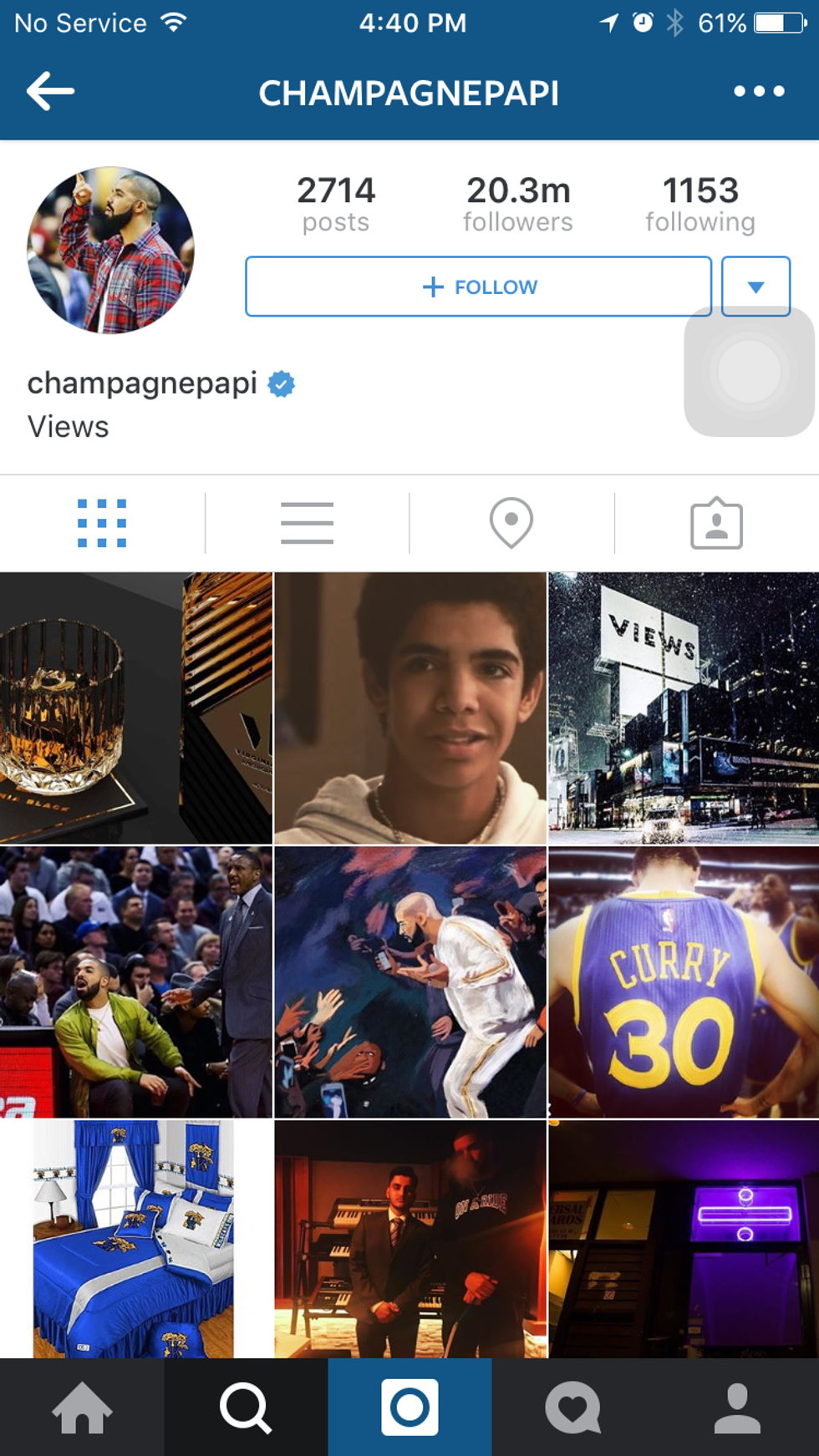
Task: Open the search and explore tab
Action: point(245,1408)
